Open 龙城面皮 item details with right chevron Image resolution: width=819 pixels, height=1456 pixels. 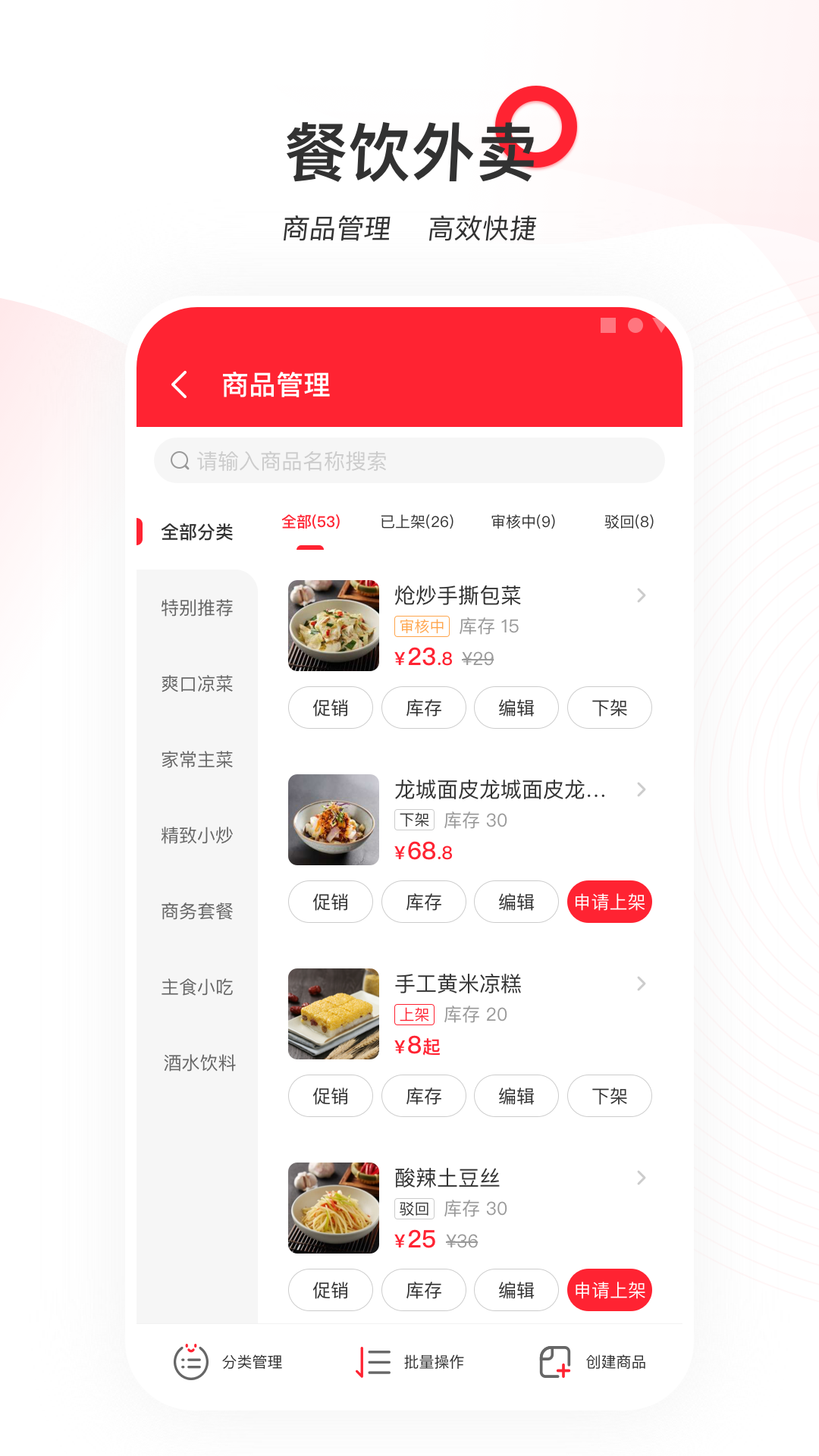pyautogui.click(x=642, y=790)
